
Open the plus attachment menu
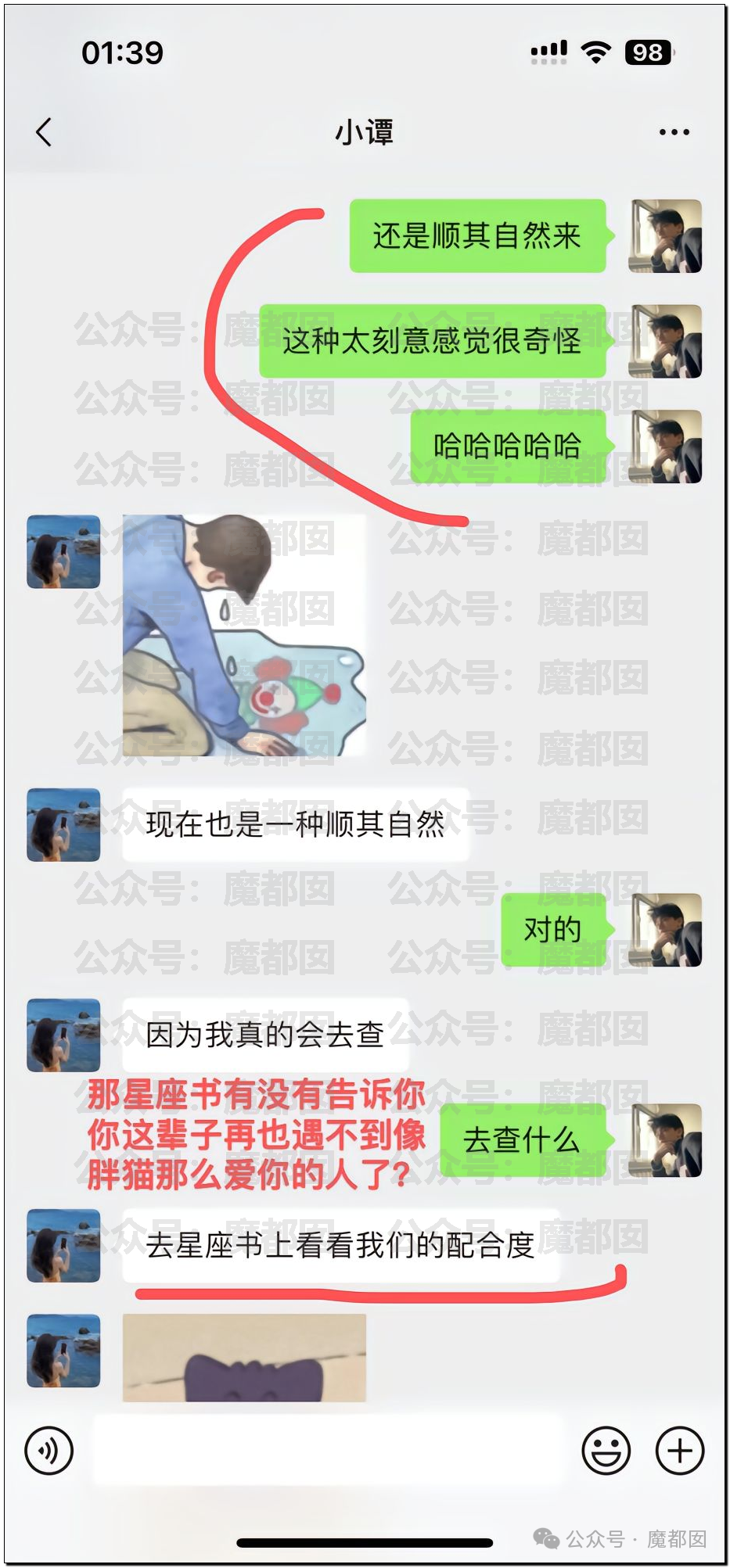click(679, 1451)
